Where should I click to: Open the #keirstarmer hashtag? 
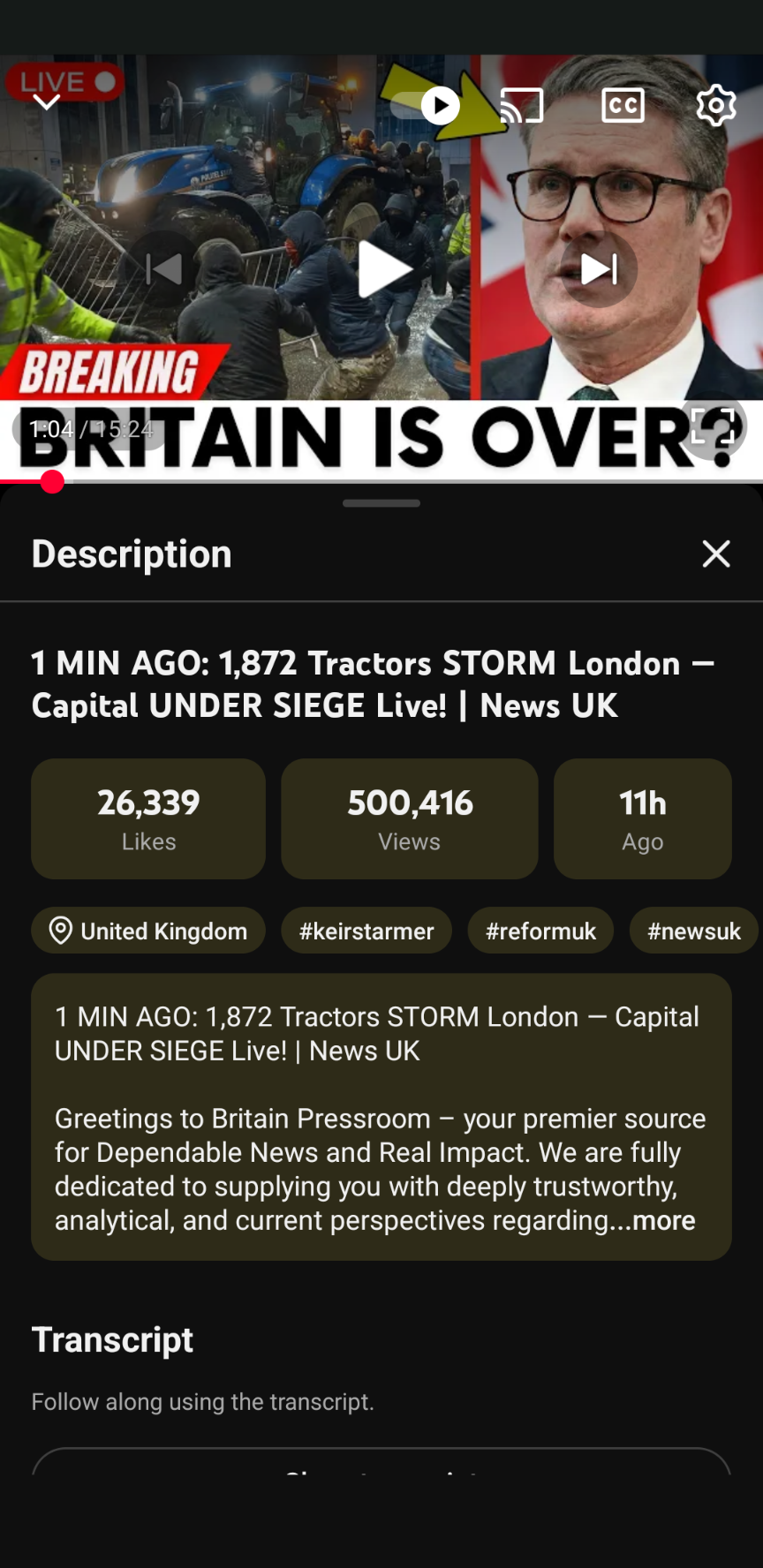[366, 931]
